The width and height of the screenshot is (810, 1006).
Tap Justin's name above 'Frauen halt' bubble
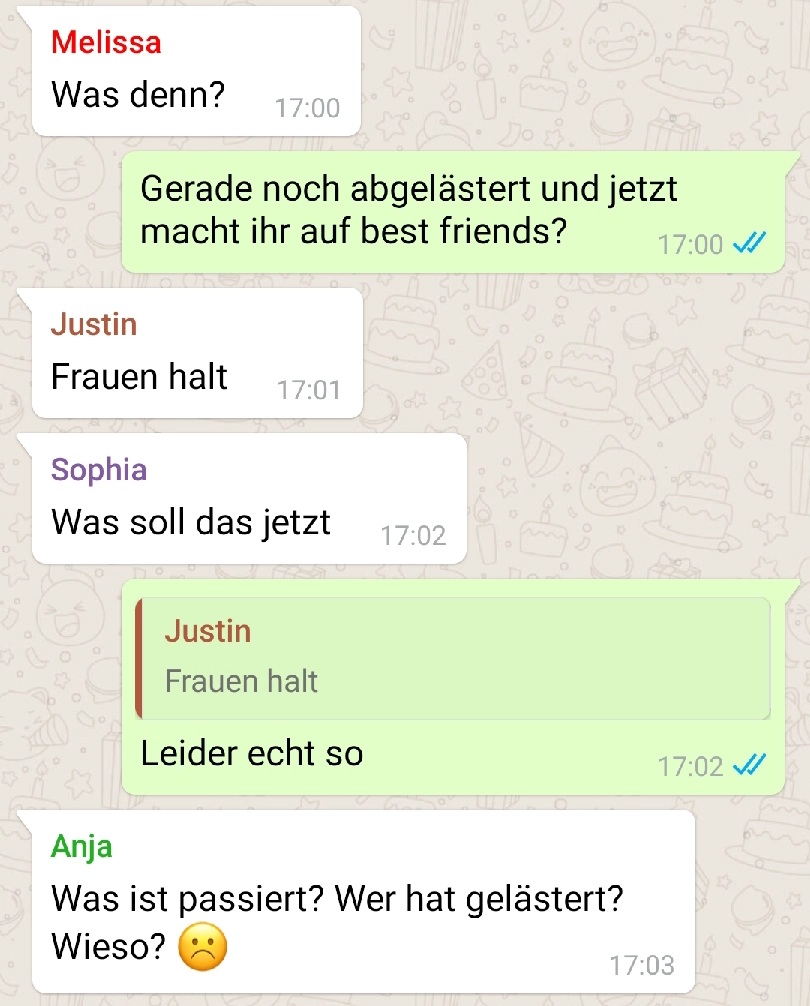[x=94, y=324]
